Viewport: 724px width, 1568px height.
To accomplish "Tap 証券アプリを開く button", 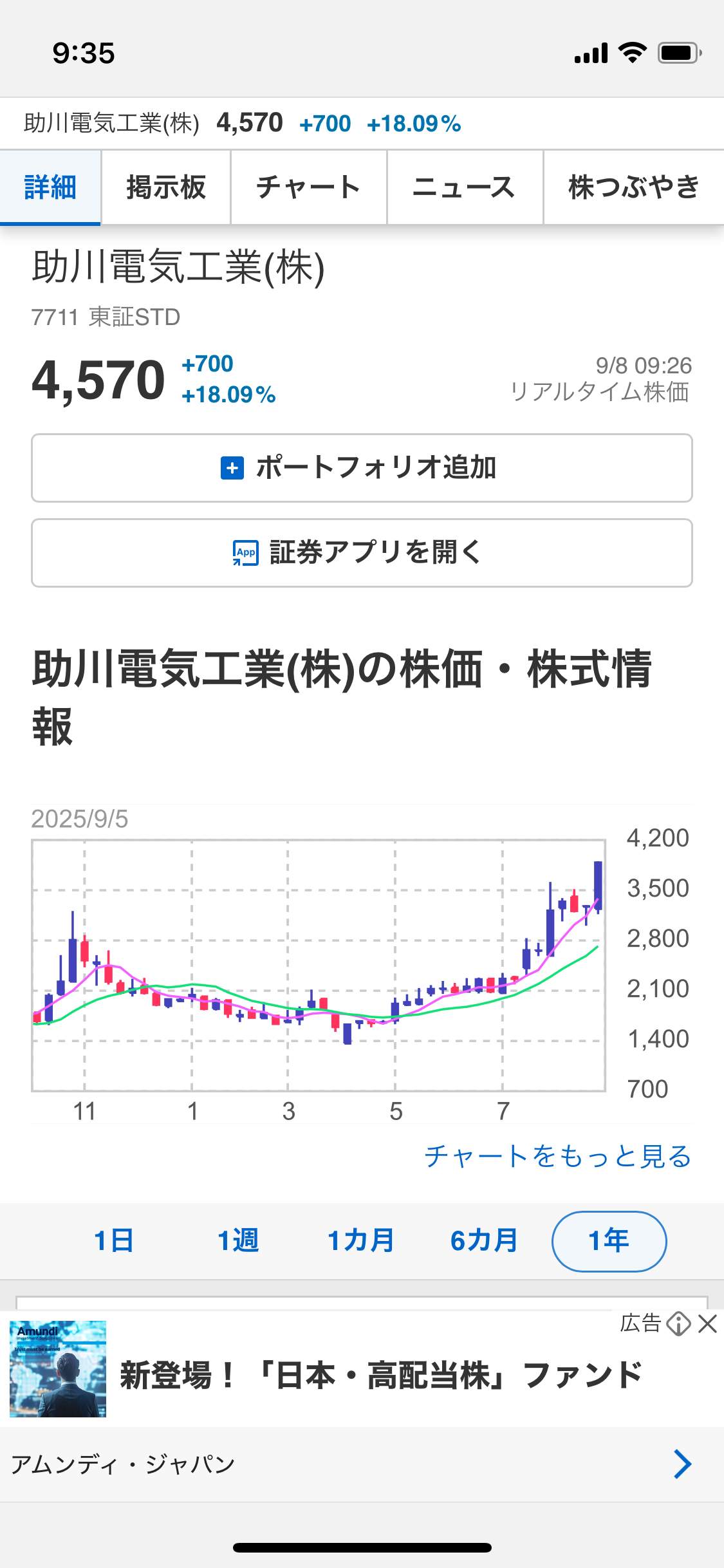I will 362,553.
